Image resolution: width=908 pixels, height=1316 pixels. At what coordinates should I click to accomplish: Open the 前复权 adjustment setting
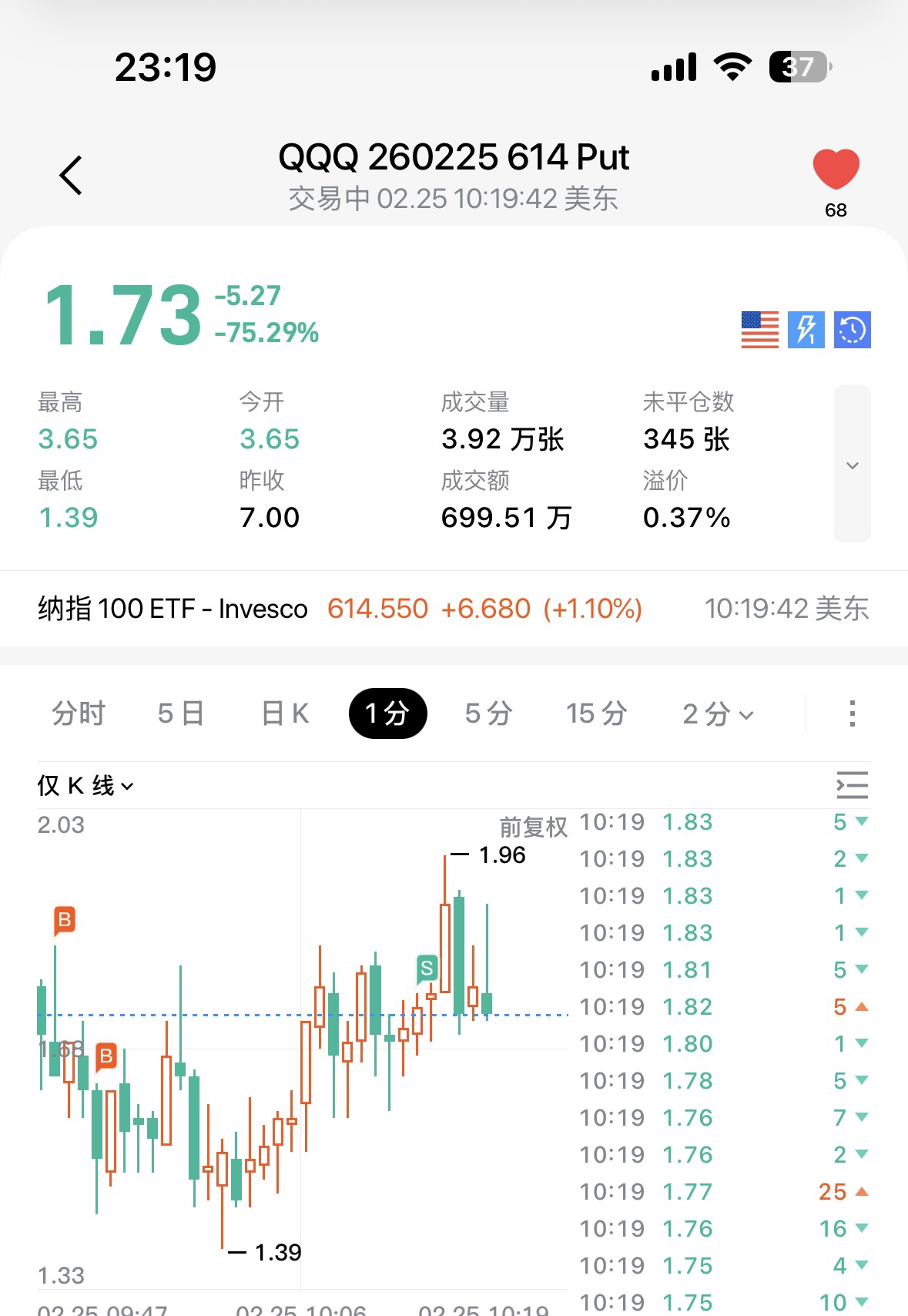(x=533, y=827)
